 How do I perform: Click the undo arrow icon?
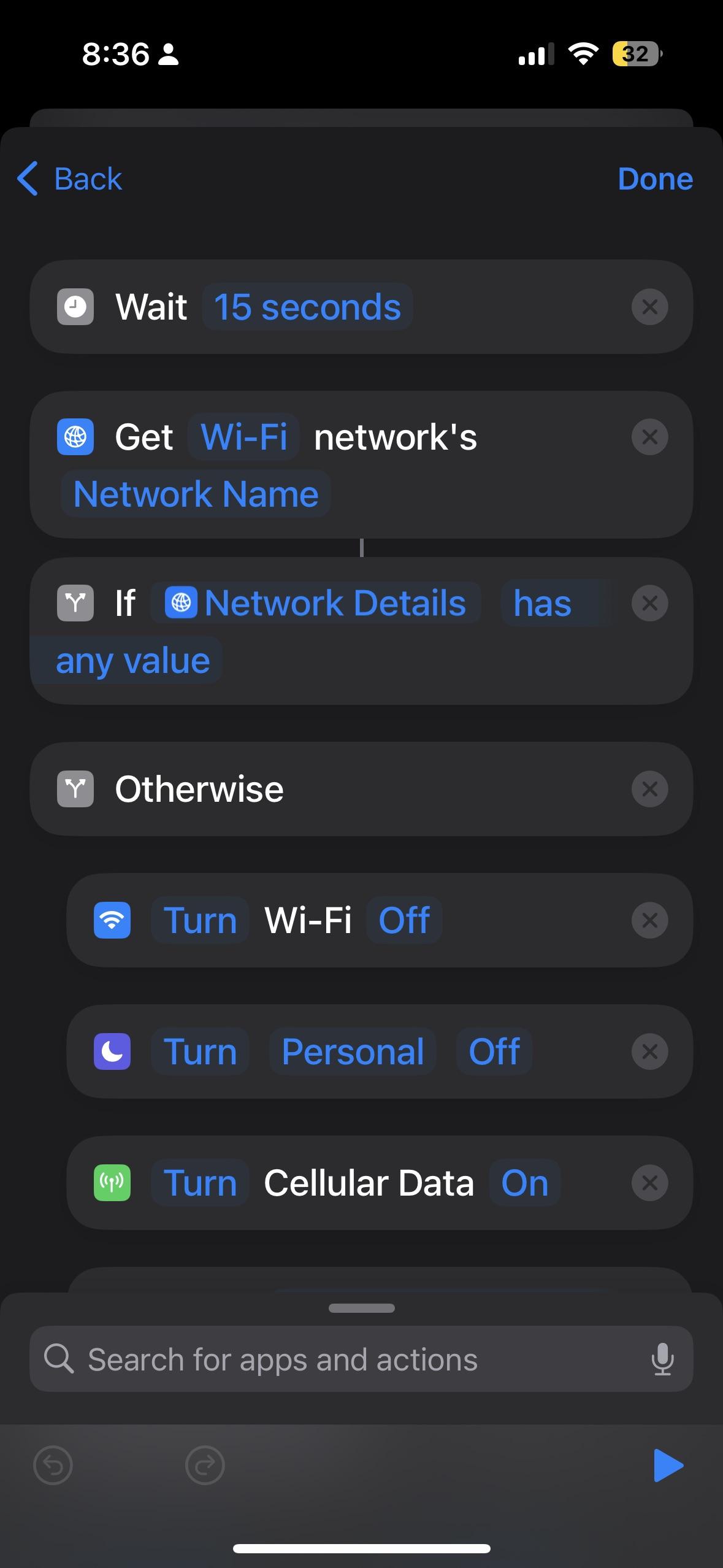[x=53, y=1465]
